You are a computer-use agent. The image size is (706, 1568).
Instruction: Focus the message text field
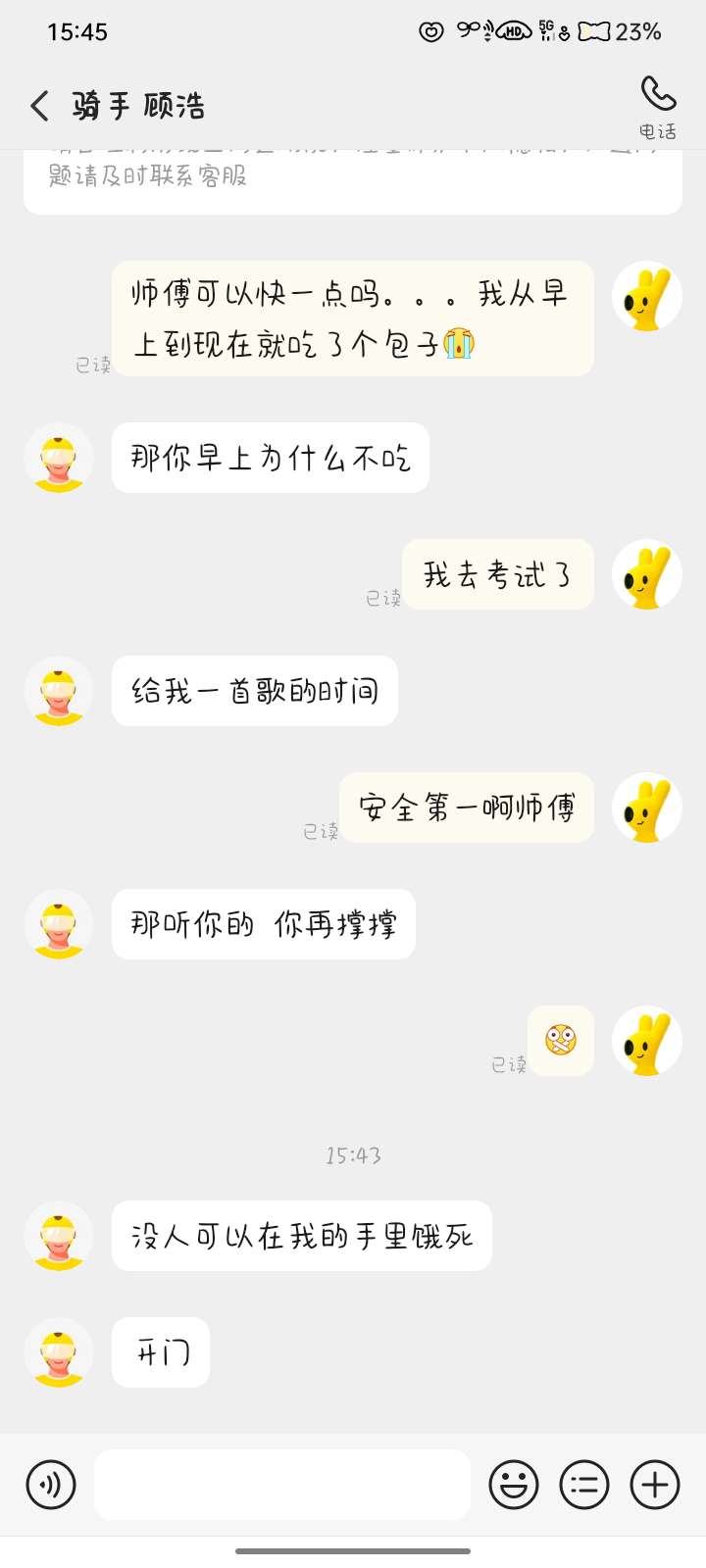282,1486
